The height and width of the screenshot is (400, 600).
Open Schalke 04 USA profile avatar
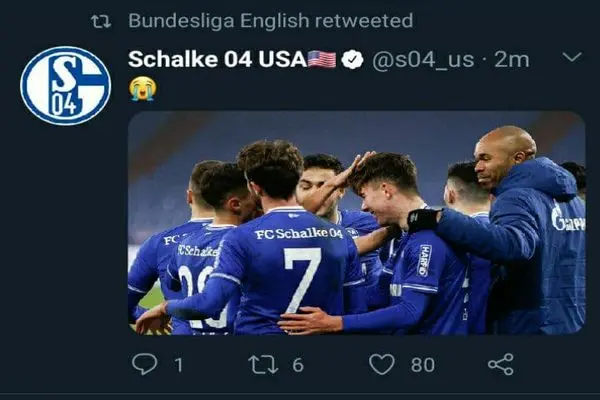click(x=65, y=86)
